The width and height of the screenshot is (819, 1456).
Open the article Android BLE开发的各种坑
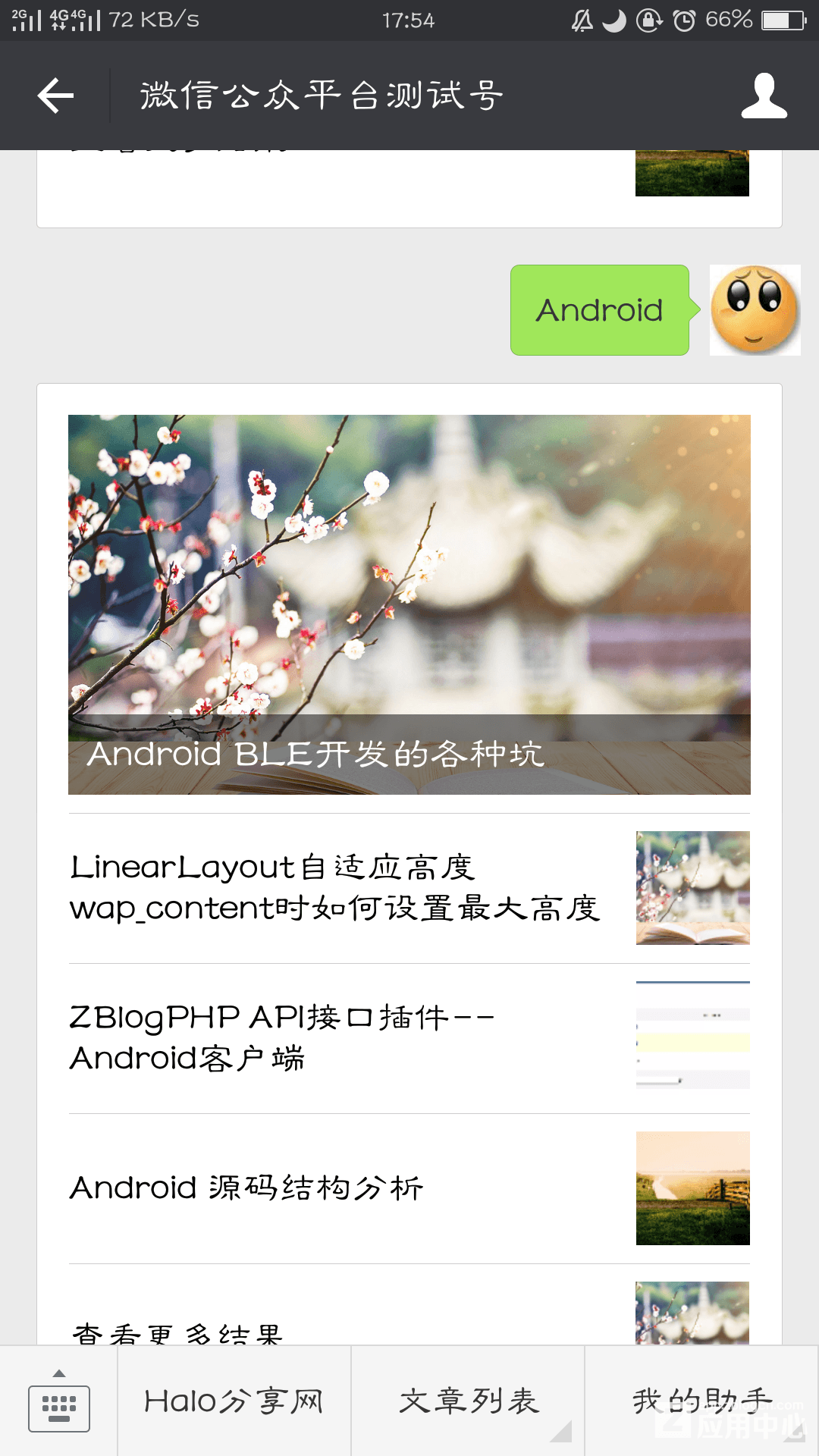(x=409, y=604)
